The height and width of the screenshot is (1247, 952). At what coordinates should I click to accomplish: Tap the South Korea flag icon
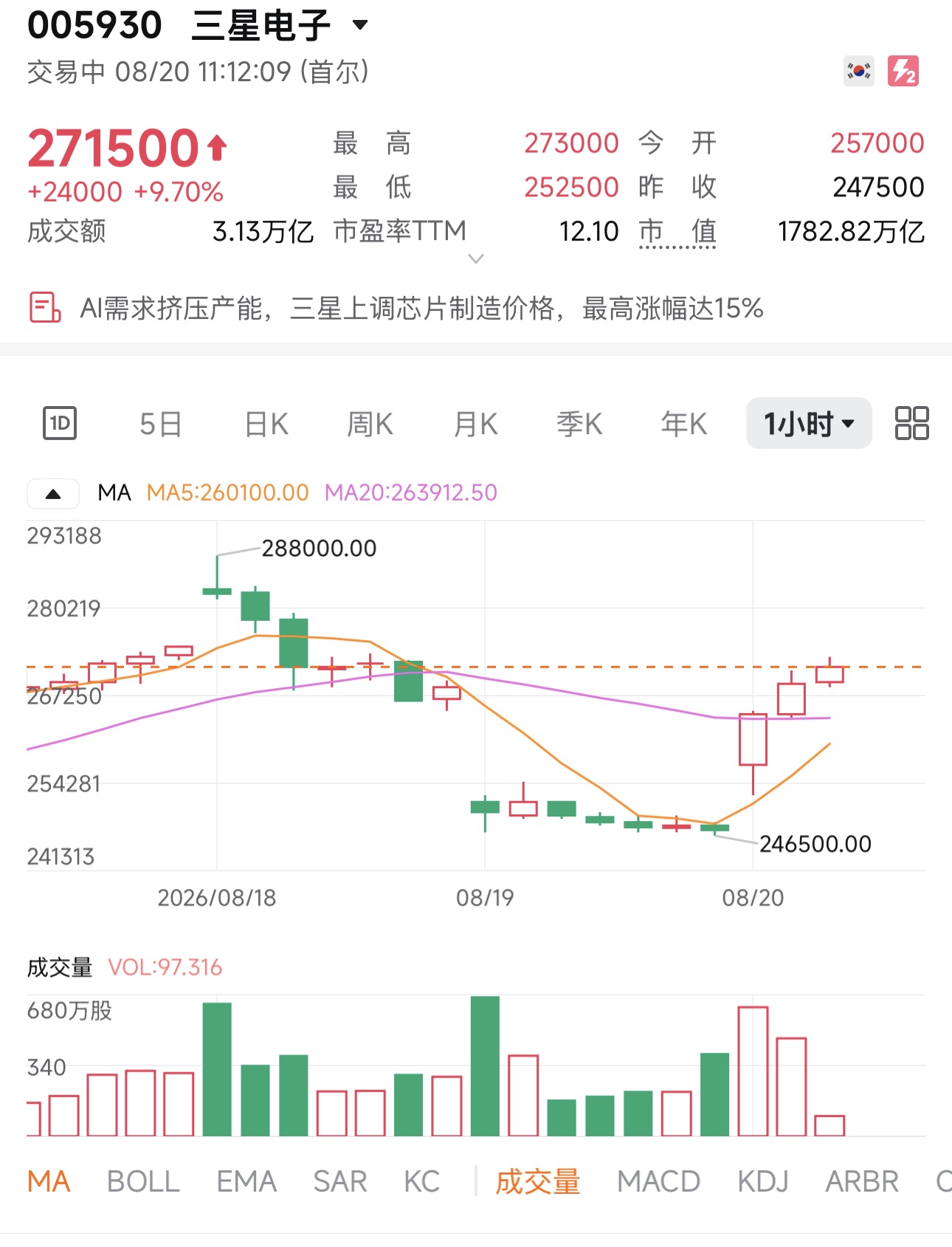(859, 72)
